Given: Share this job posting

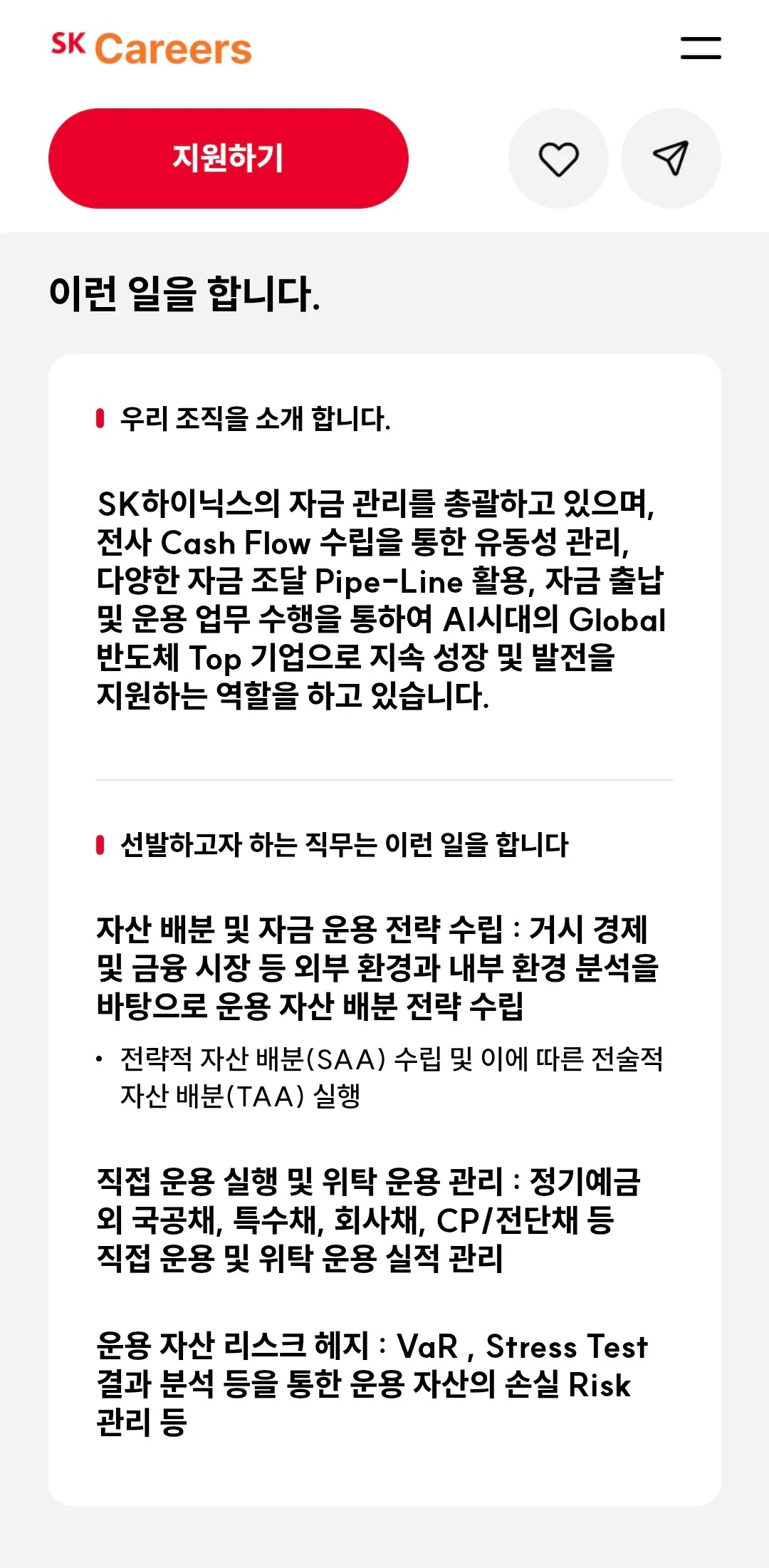Looking at the screenshot, I should click(671, 158).
